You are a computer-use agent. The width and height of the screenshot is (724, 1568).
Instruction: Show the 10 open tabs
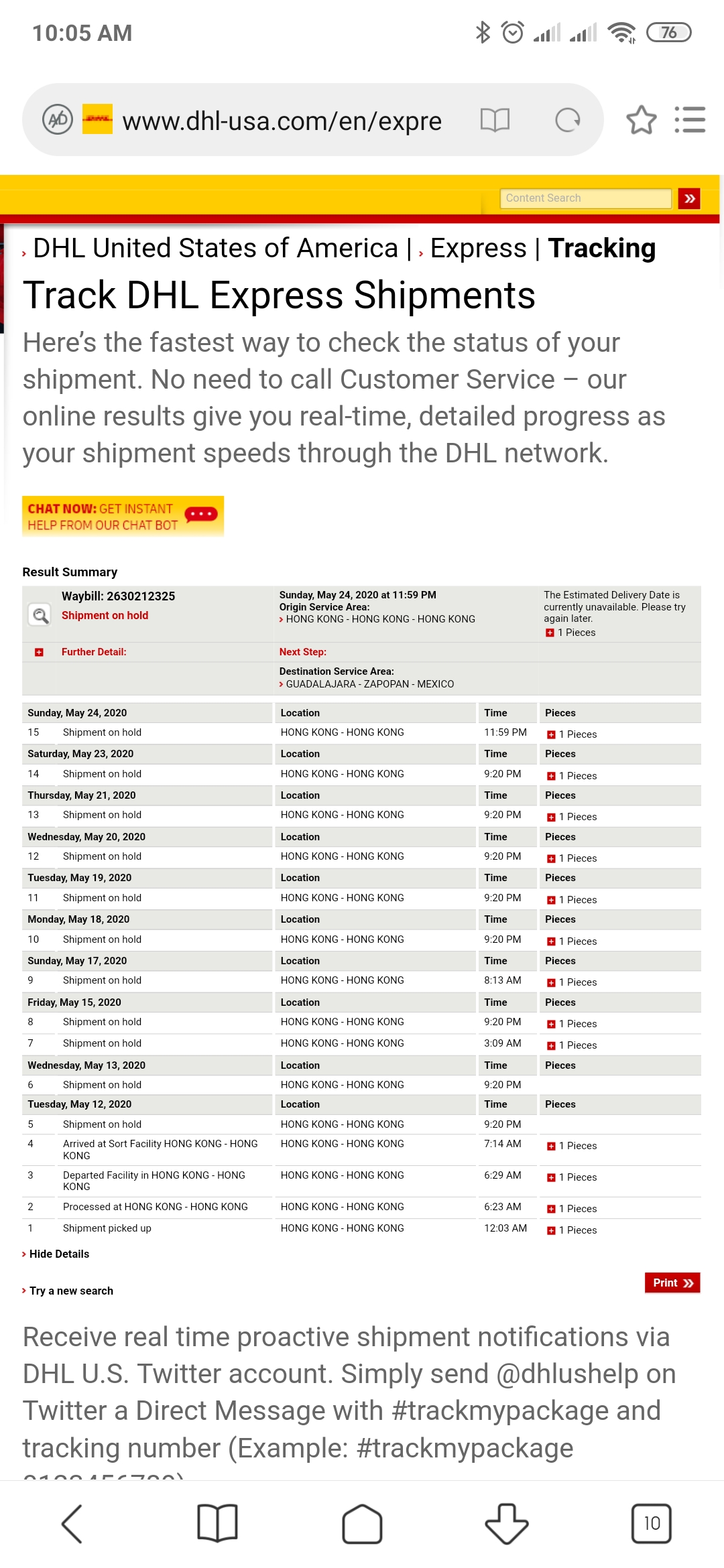652,1524
